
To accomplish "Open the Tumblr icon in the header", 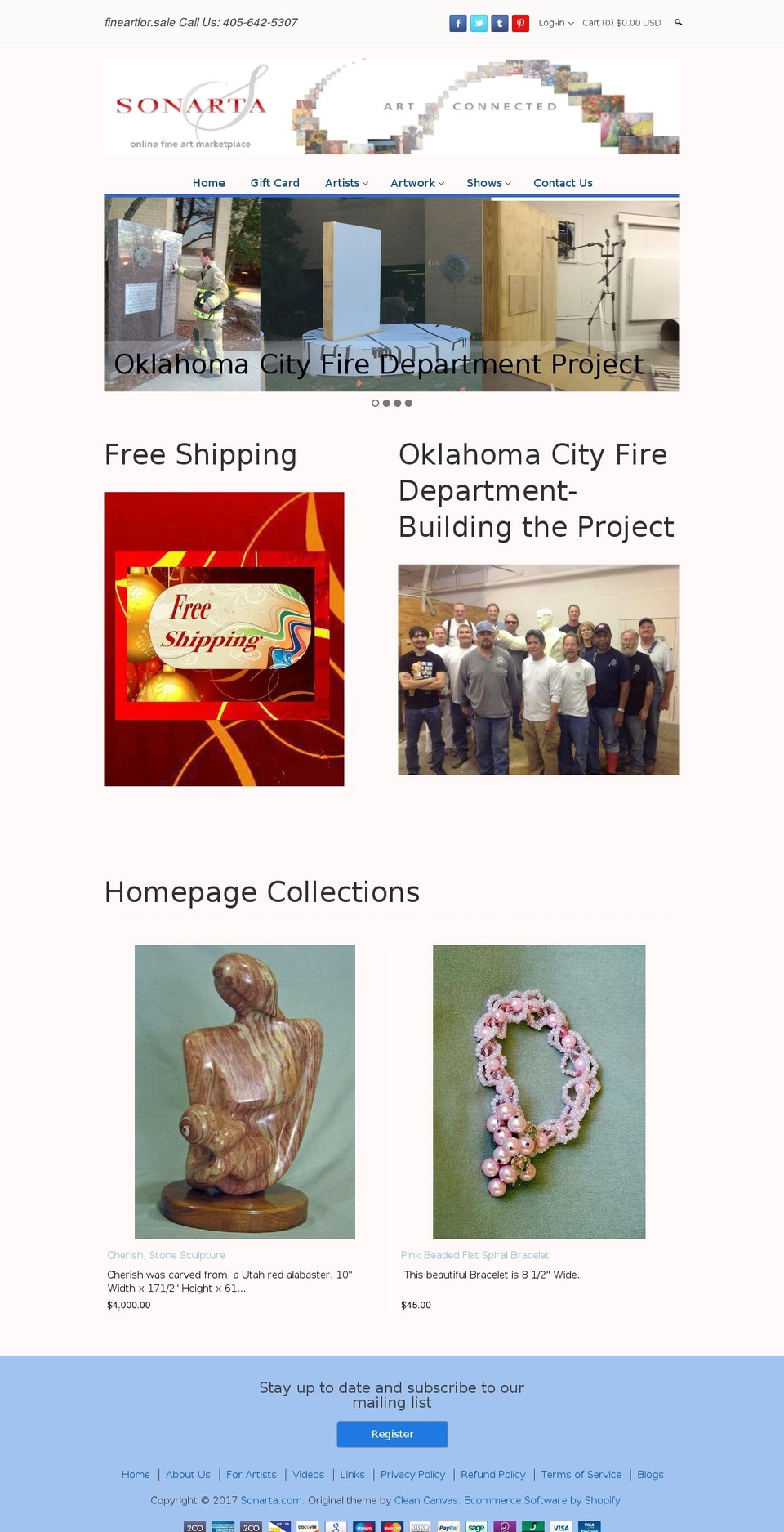I will [499, 23].
